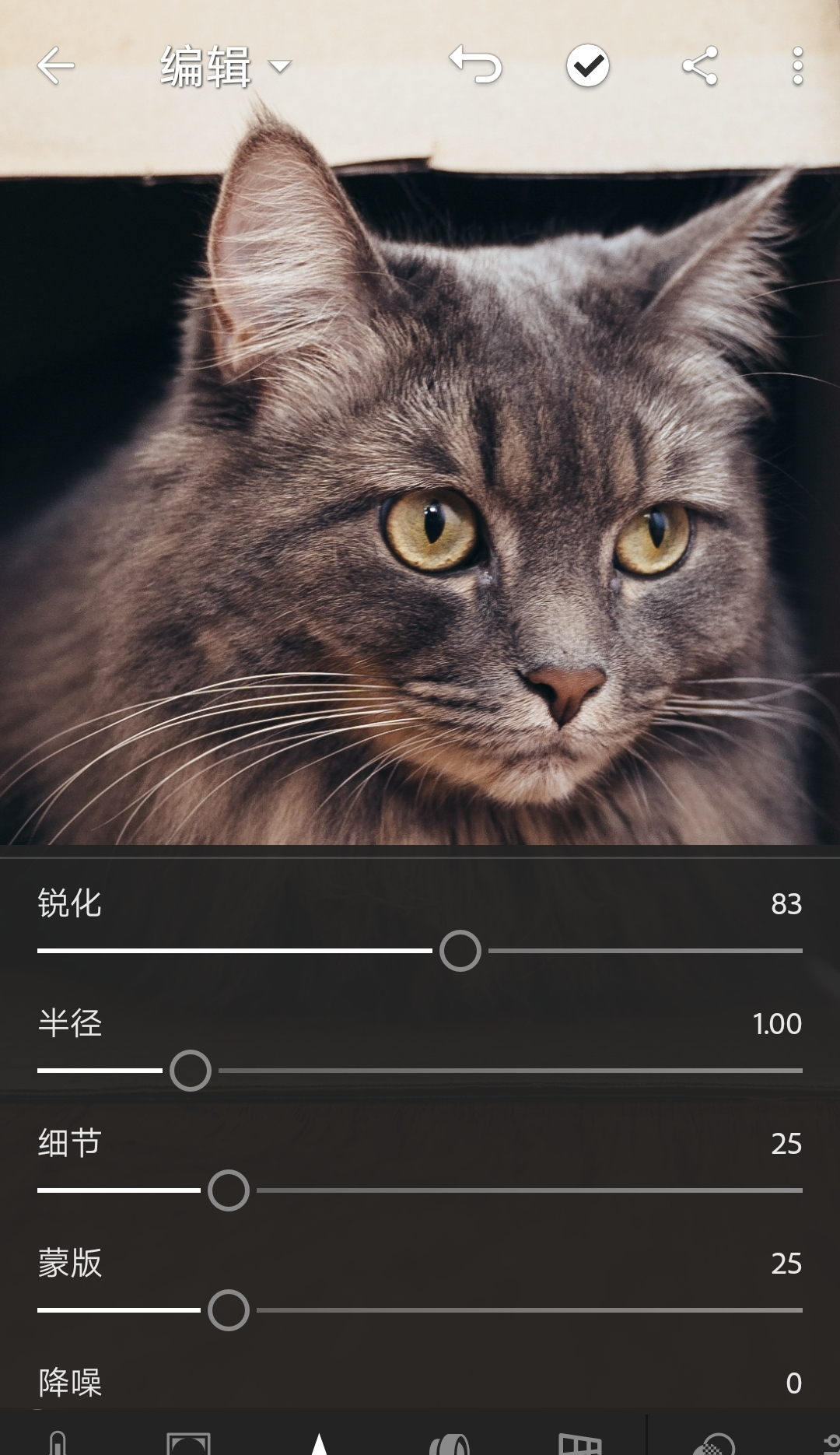Tap the 半径 radius slider handle
The width and height of the screenshot is (840, 1455).
[x=191, y=1071]
